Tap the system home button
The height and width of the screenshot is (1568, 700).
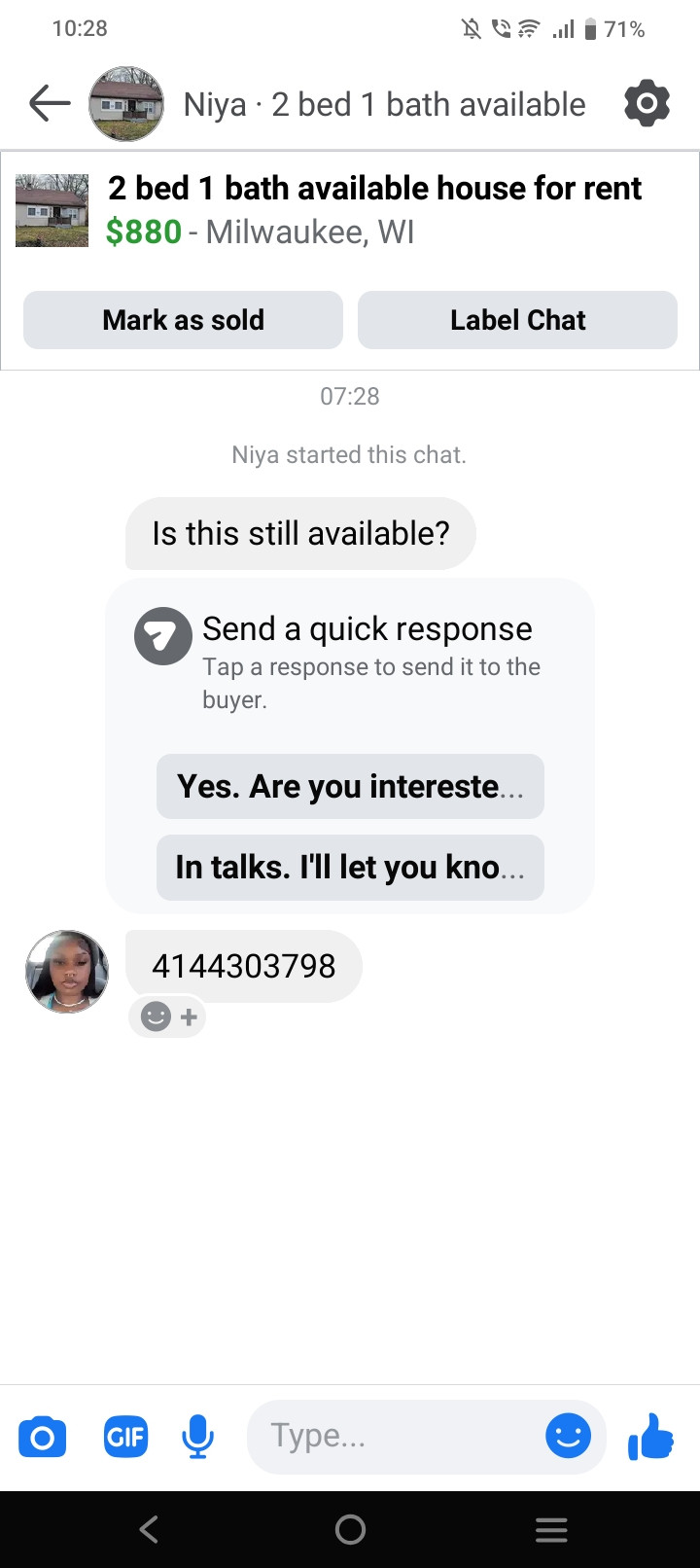350,1530
